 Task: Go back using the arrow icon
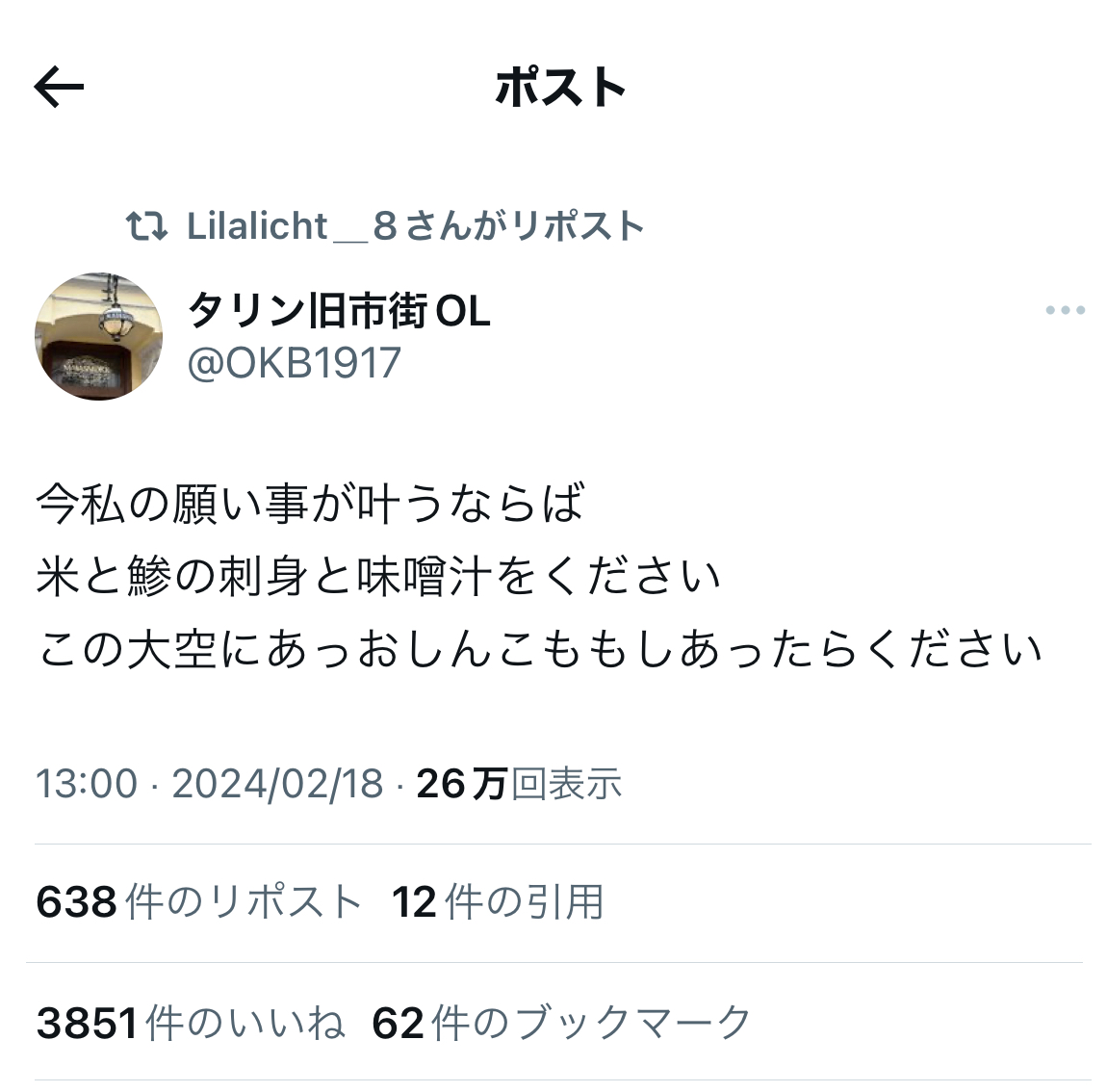pyautogui.click(x=60, y=88)
